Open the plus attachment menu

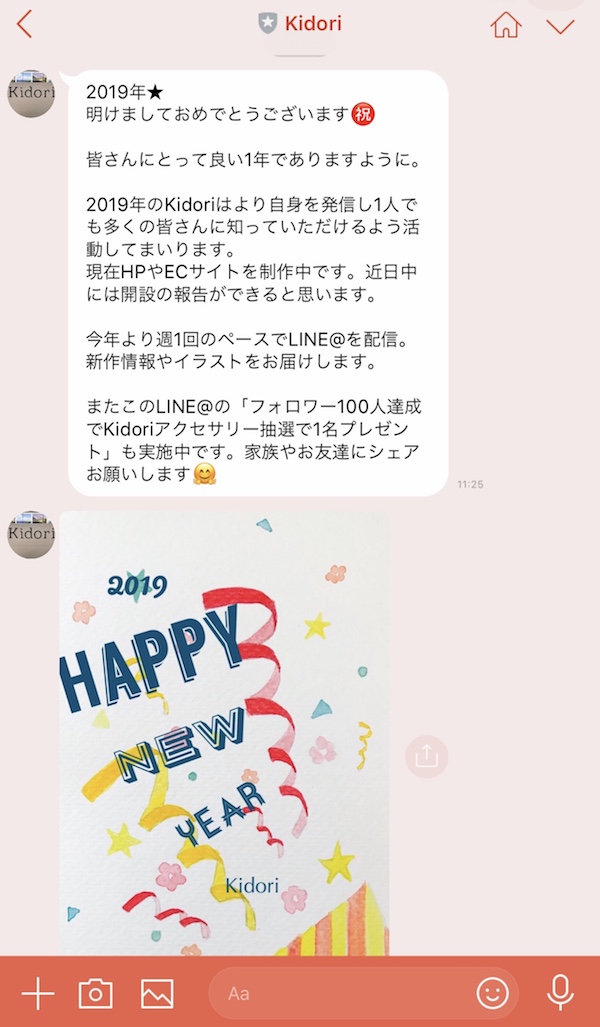pos(37,994)
